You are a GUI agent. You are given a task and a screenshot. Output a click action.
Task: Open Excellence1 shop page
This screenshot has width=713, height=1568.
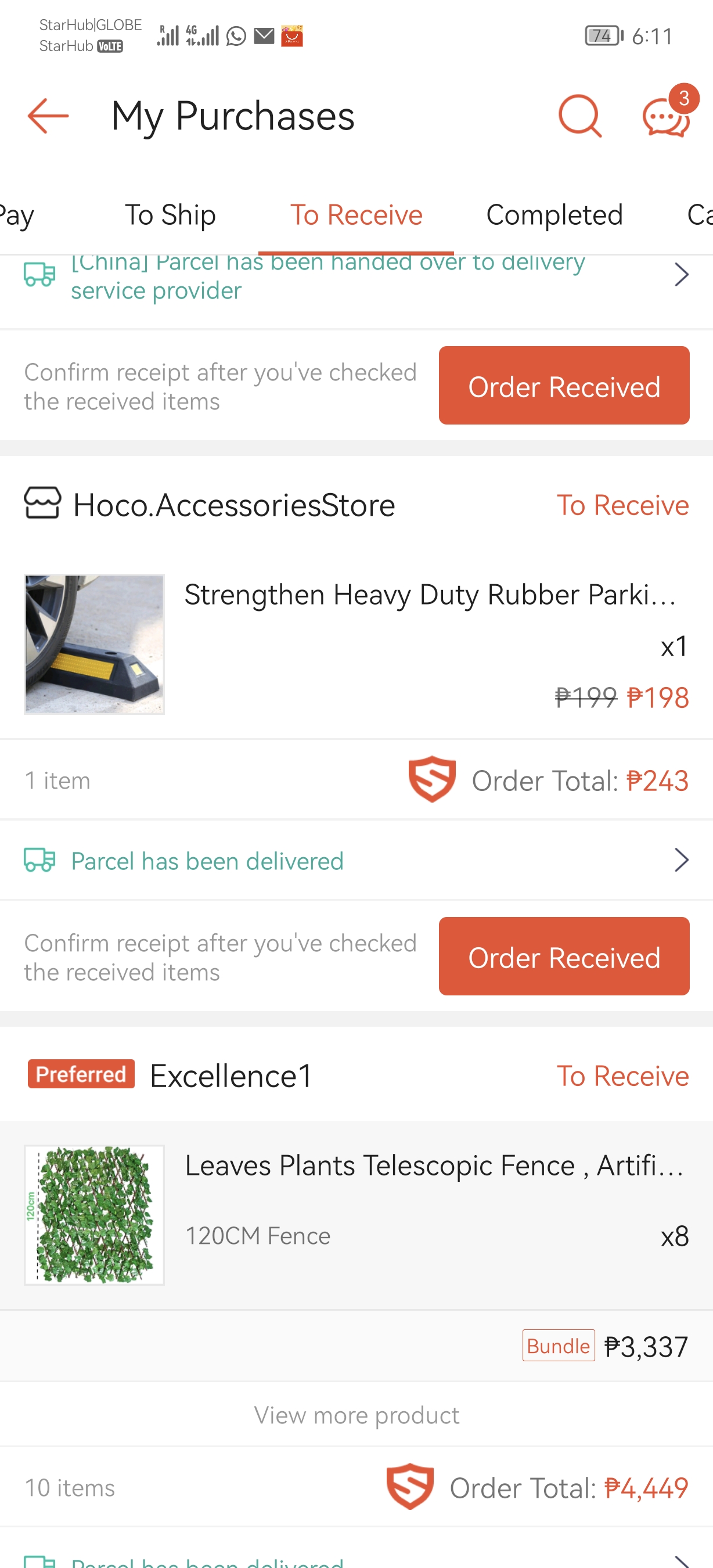click(231, 1076)
